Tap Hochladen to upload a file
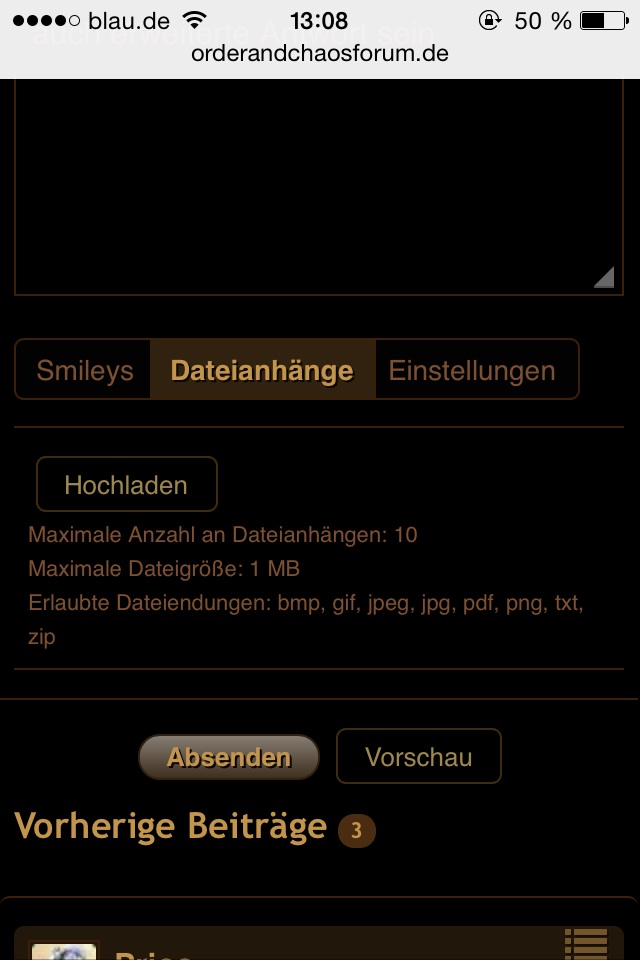 126,485
